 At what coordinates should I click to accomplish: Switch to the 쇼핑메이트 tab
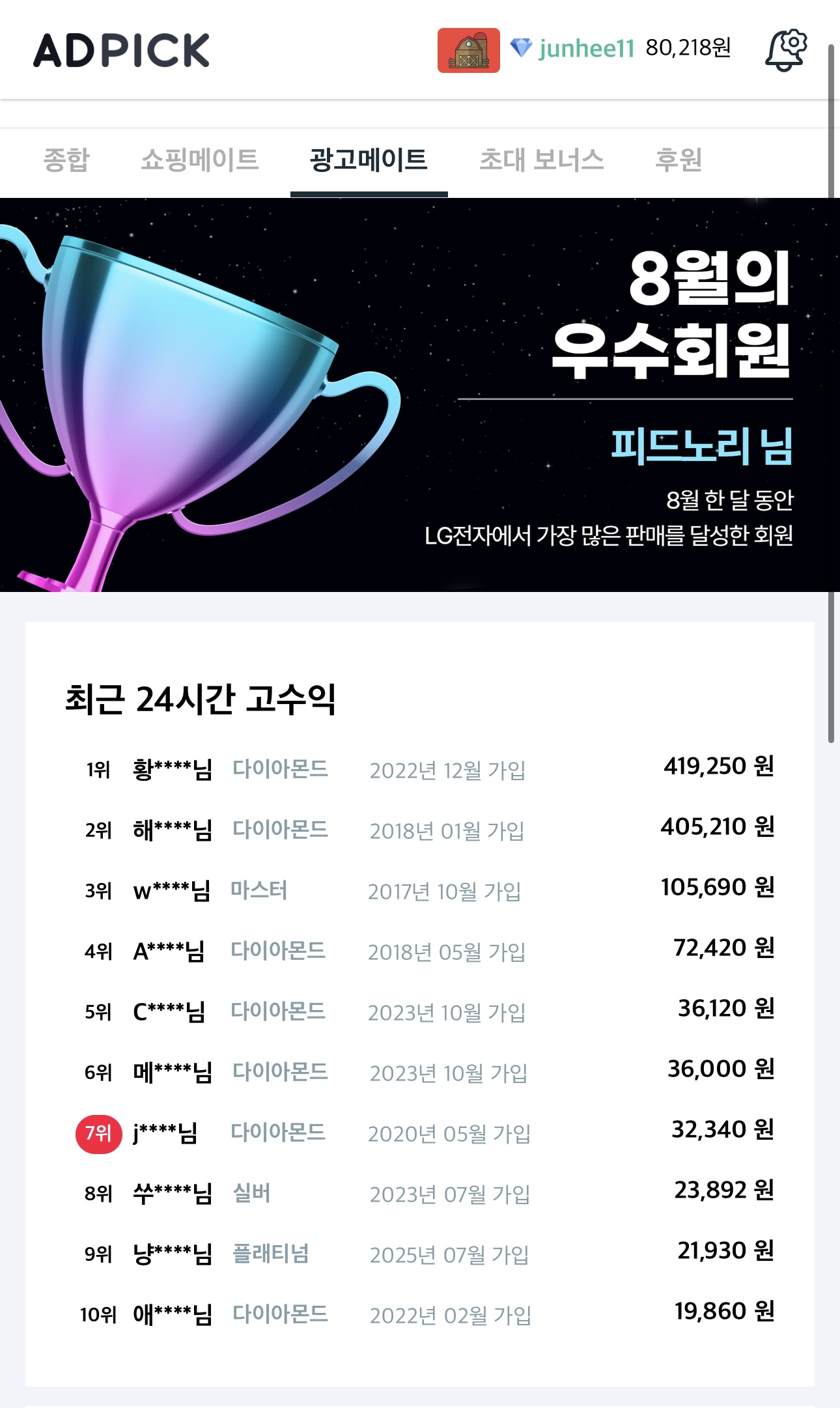[x=200, y=160]
